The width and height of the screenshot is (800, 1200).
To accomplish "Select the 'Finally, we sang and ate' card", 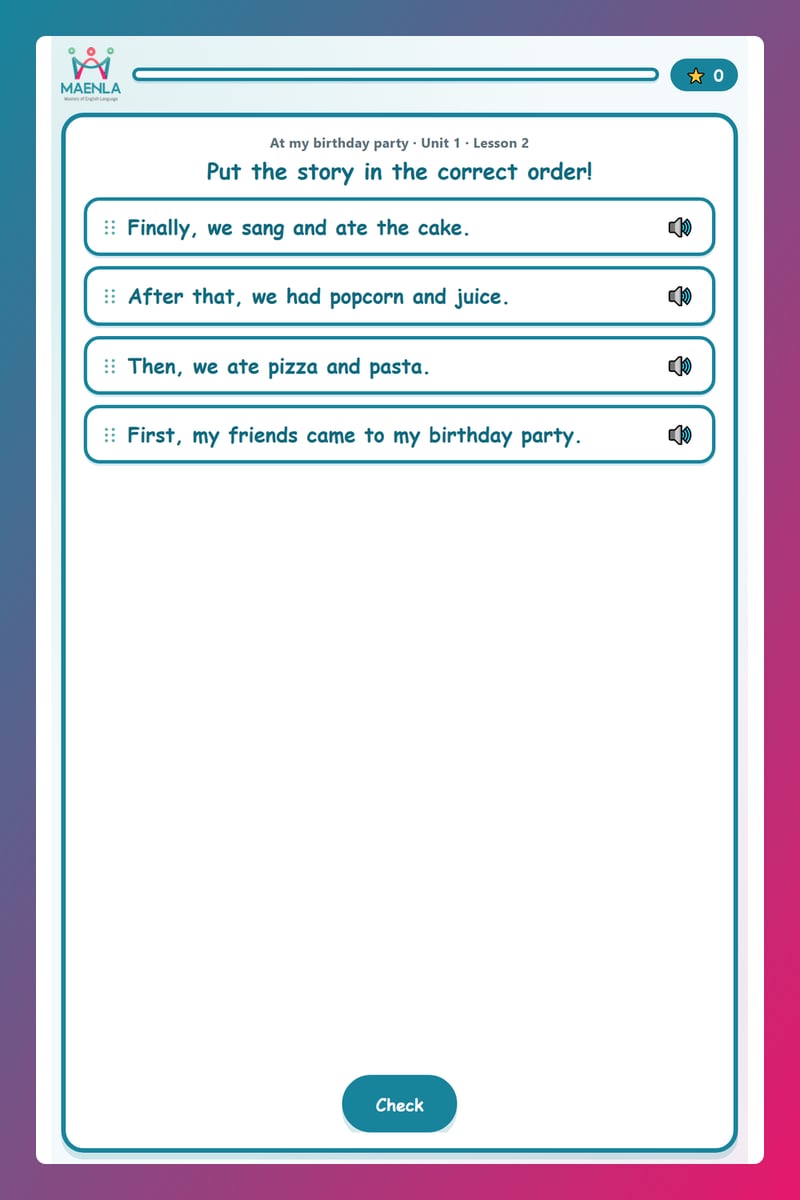I will click(x=399, y=227).
